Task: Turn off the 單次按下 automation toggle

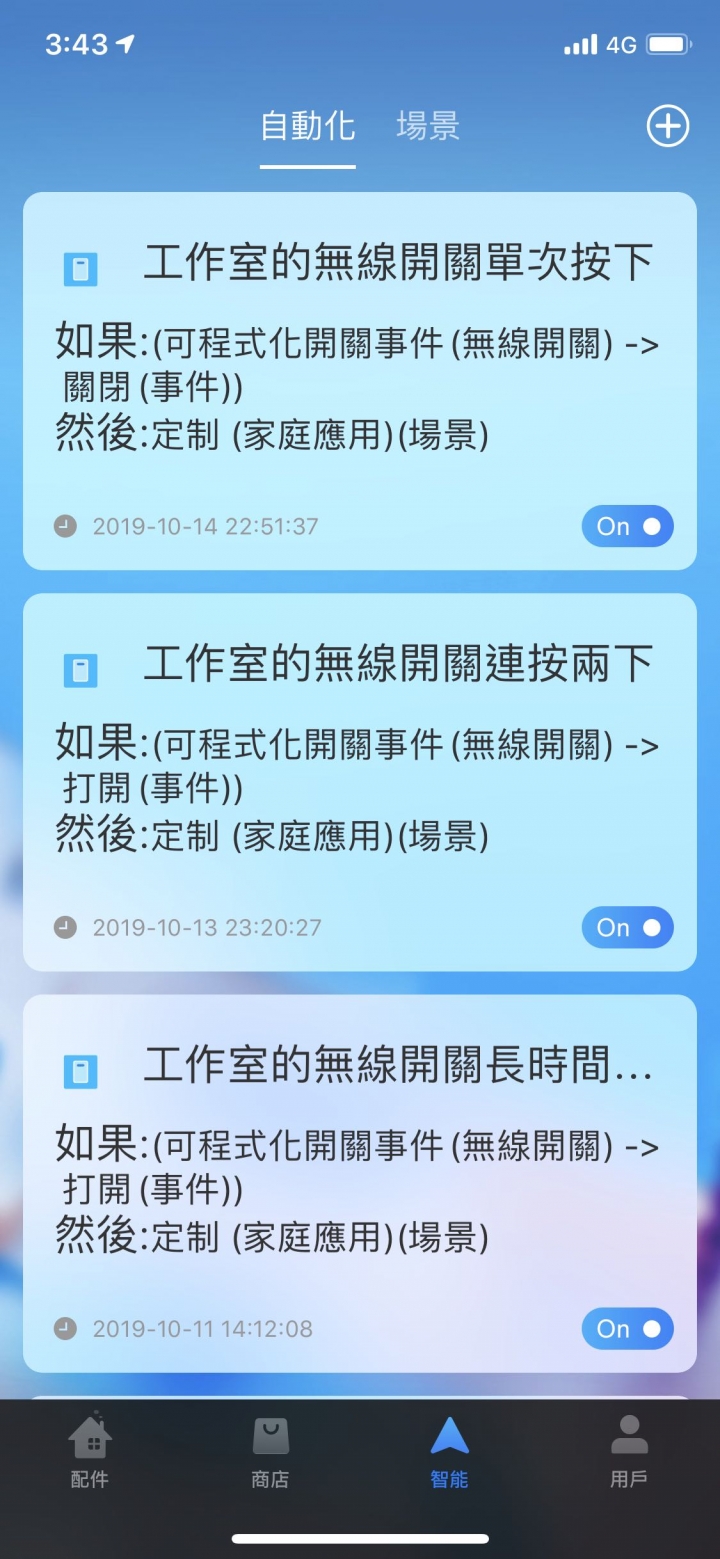Action: [627, 526]
